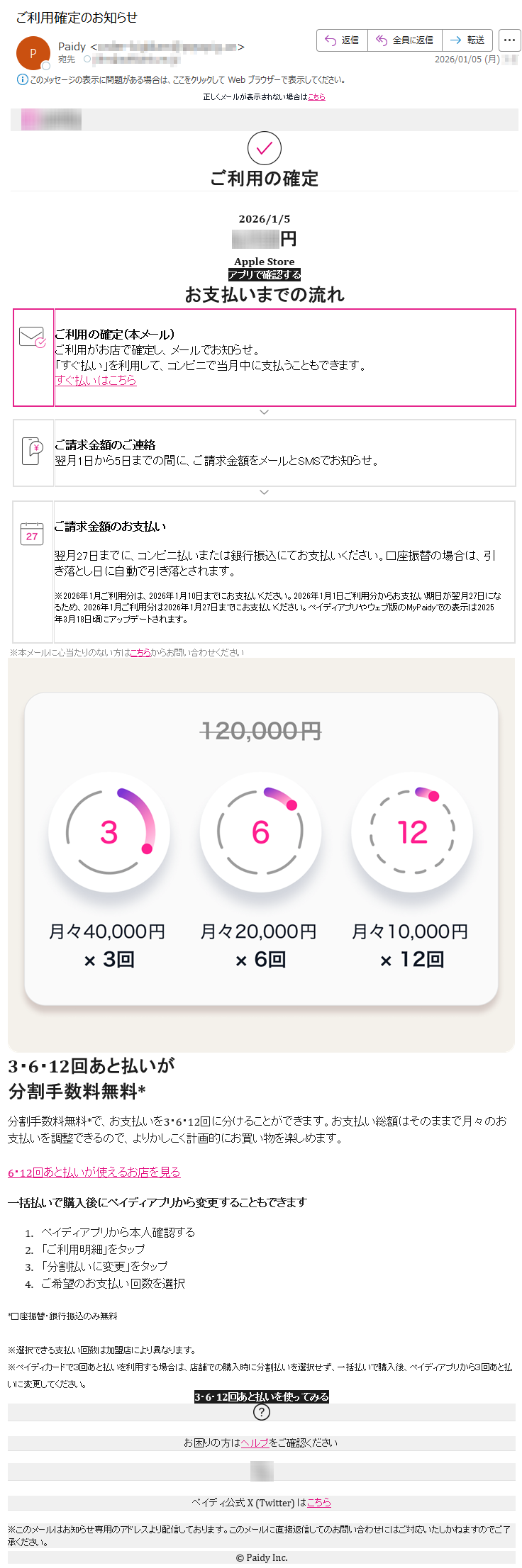Open Paidy official X こちら link
The image size is (522, 1568).
tap(318, 1503)
